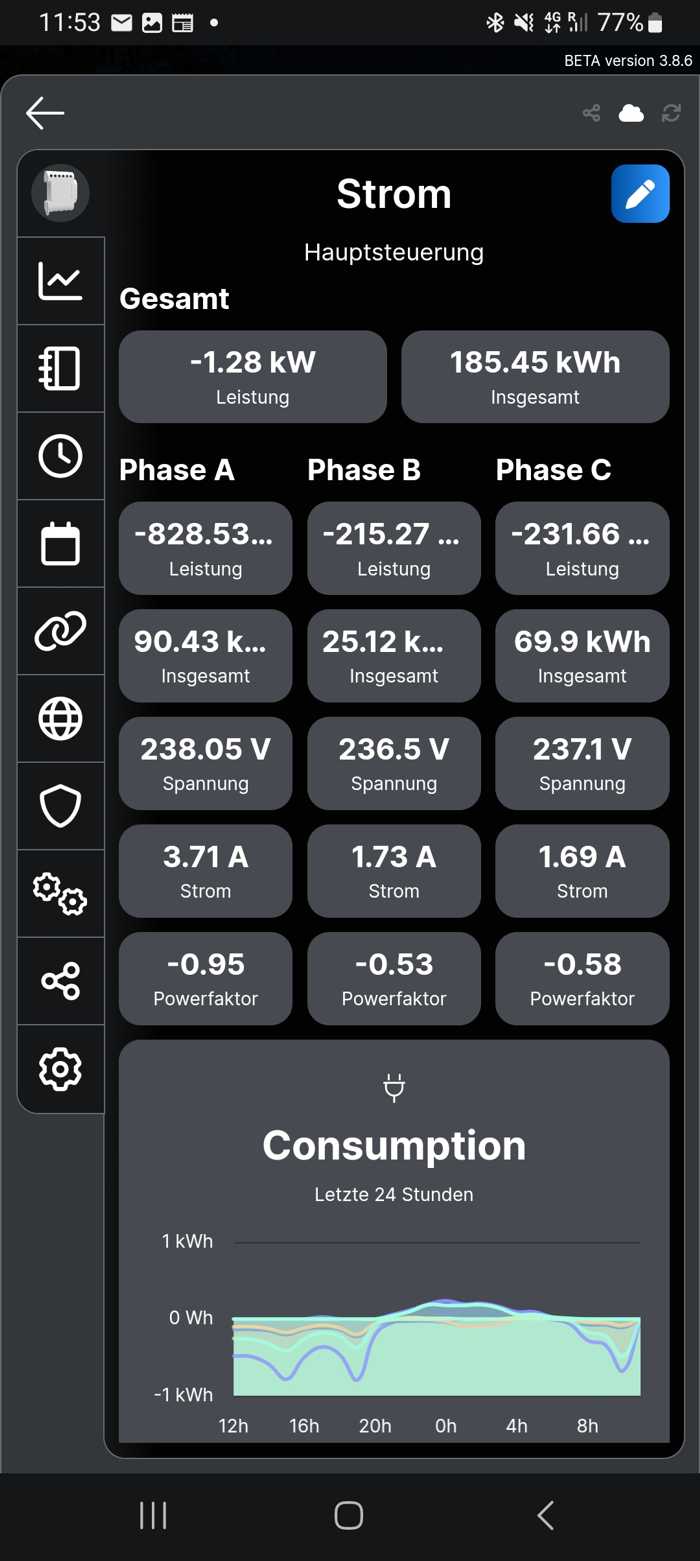Switch to the chain link tab

point(60,631)
